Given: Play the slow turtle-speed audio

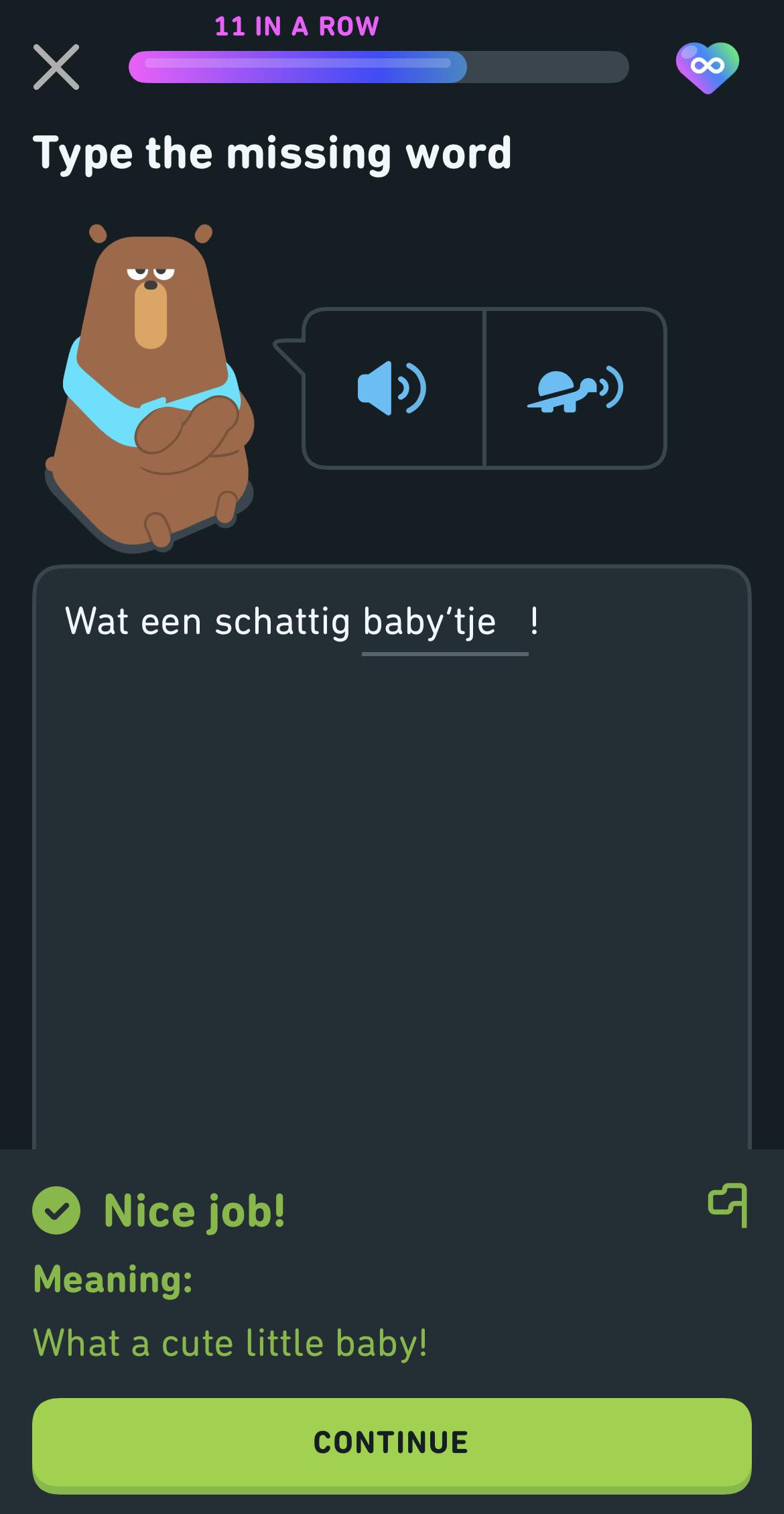Looking at the screenshot, I should 575,388.
